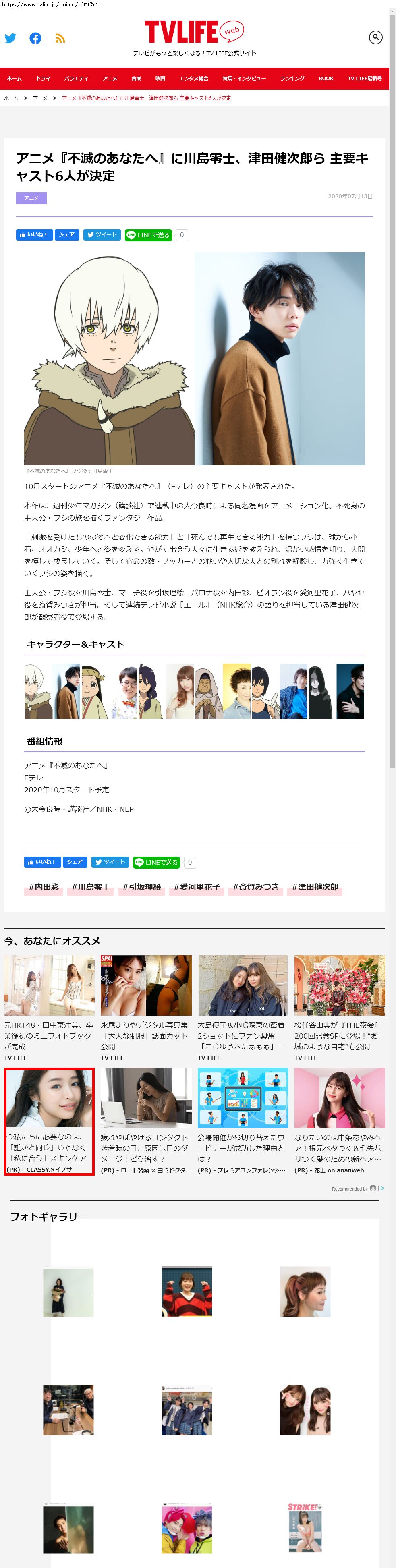The image size is (396, 1568).
Task: Switch to the ドラマ menu tab
Action: [x=43, y=79]
